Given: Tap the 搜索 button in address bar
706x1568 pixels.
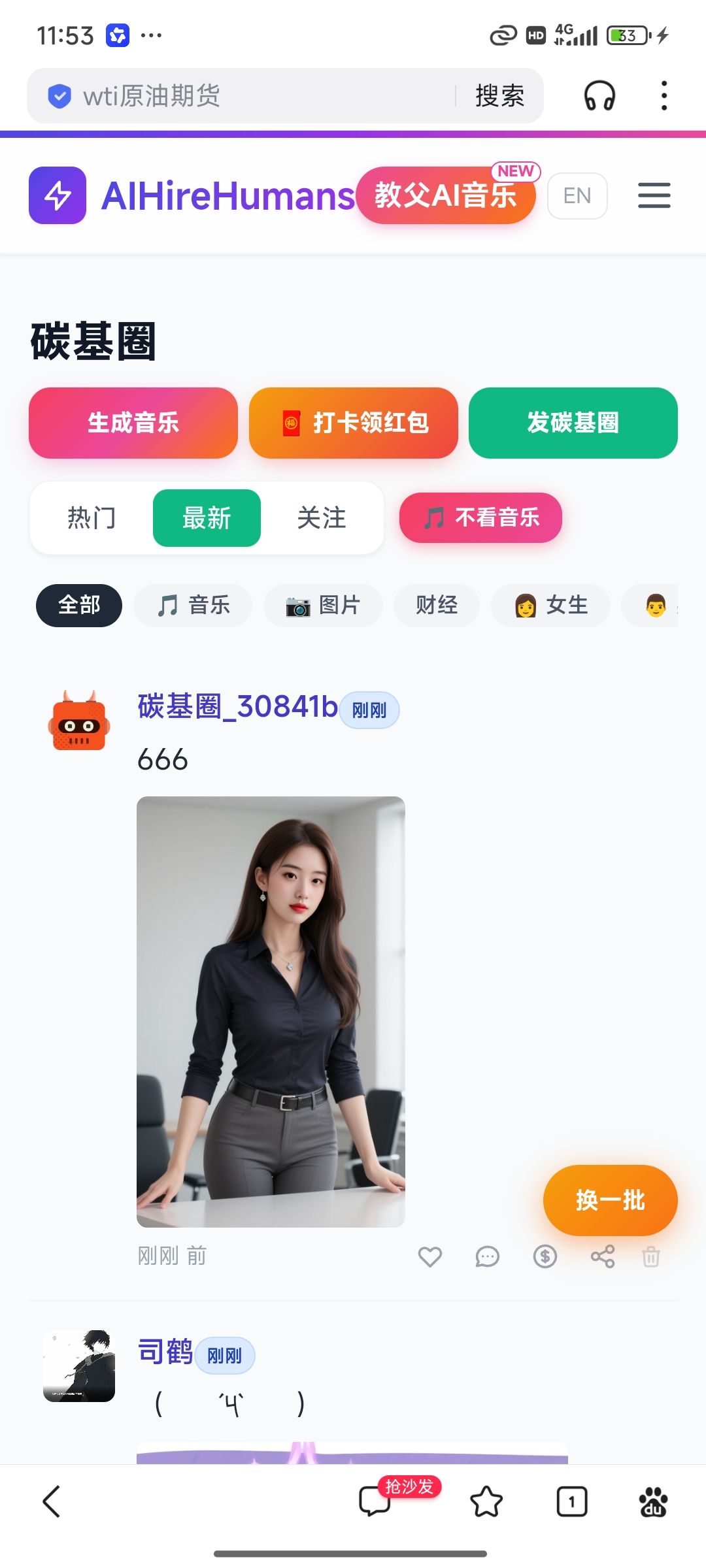Looking at the screenshot, I should [x=499, y=96].
